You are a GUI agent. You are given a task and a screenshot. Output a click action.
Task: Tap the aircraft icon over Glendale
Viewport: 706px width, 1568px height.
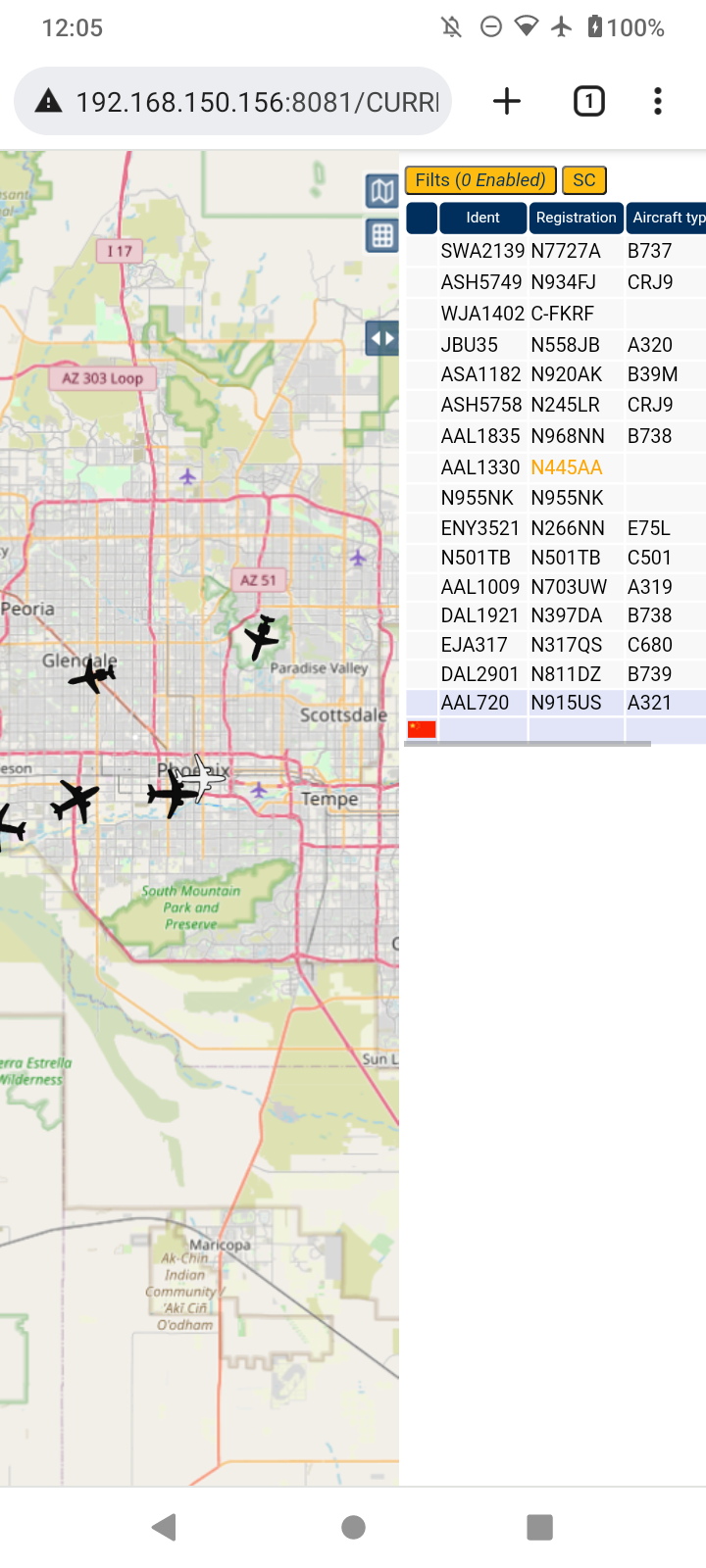tap(93, 675)
